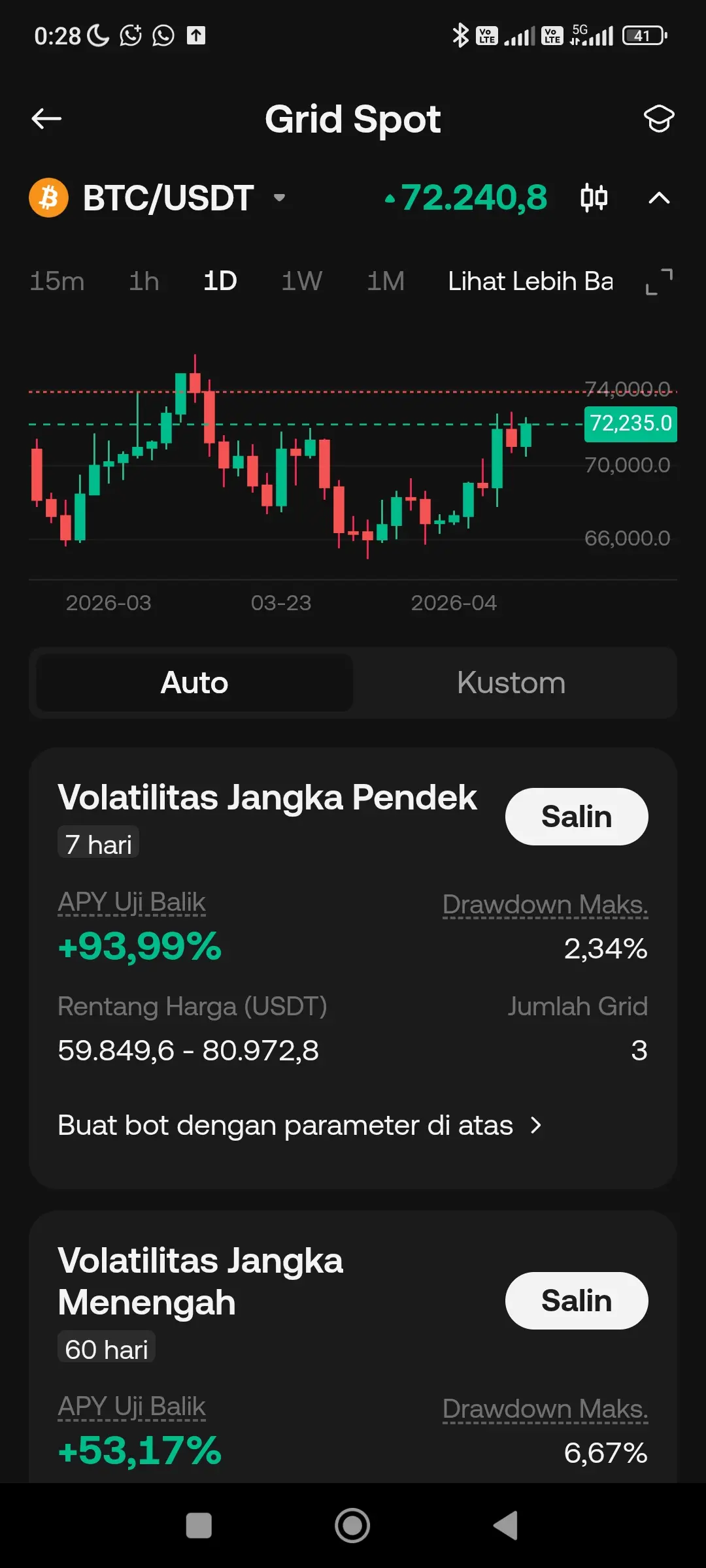Image resolution: width=706 pixels, height=1568 pixels.
Task: Go to the system home screen
Action: point(352,1526)
